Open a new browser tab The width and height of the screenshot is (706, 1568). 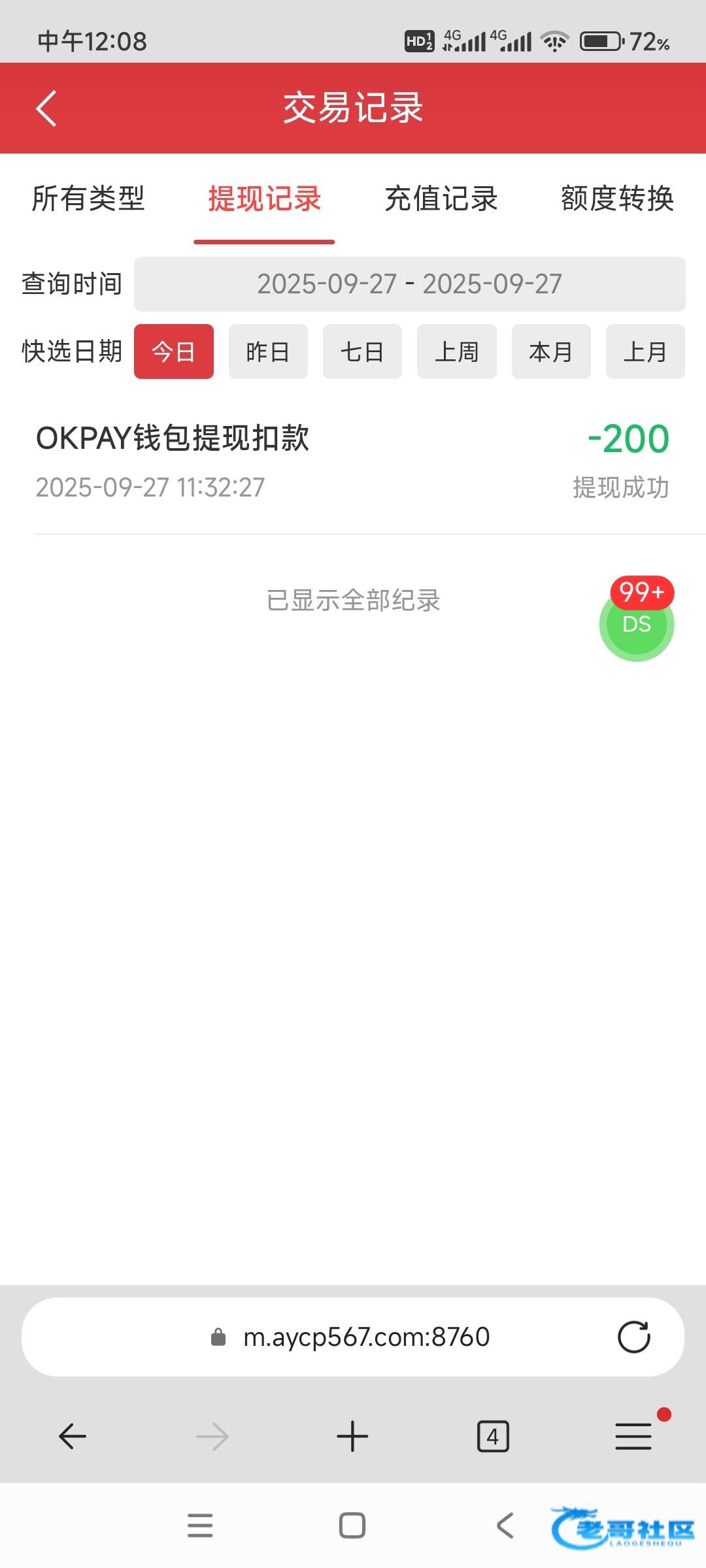tap(352, 1436)
